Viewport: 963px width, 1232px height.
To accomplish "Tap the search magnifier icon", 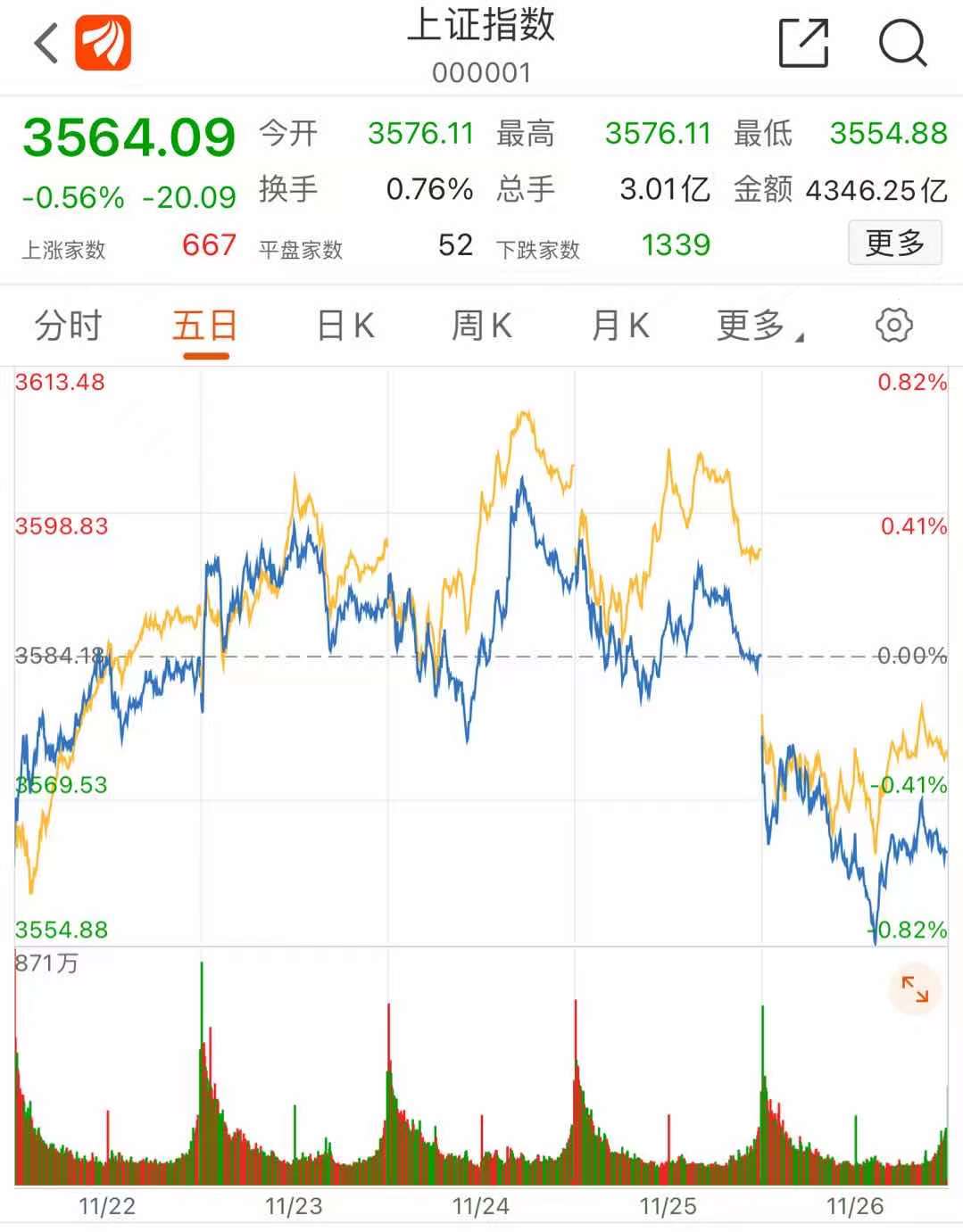I will (x=905, y=41).
